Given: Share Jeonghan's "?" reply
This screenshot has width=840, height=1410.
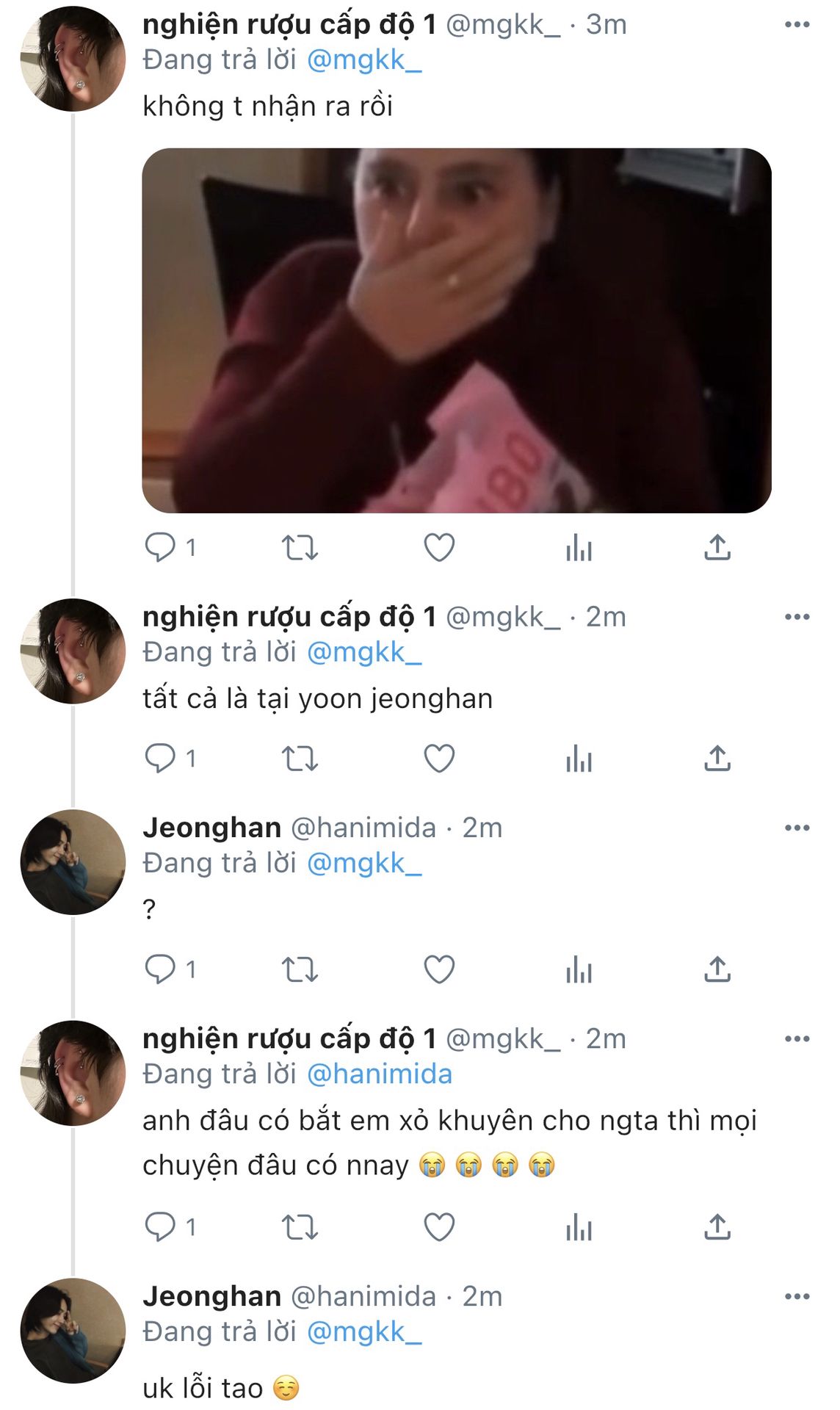Looking at the screenshot, I should [717, 969].
